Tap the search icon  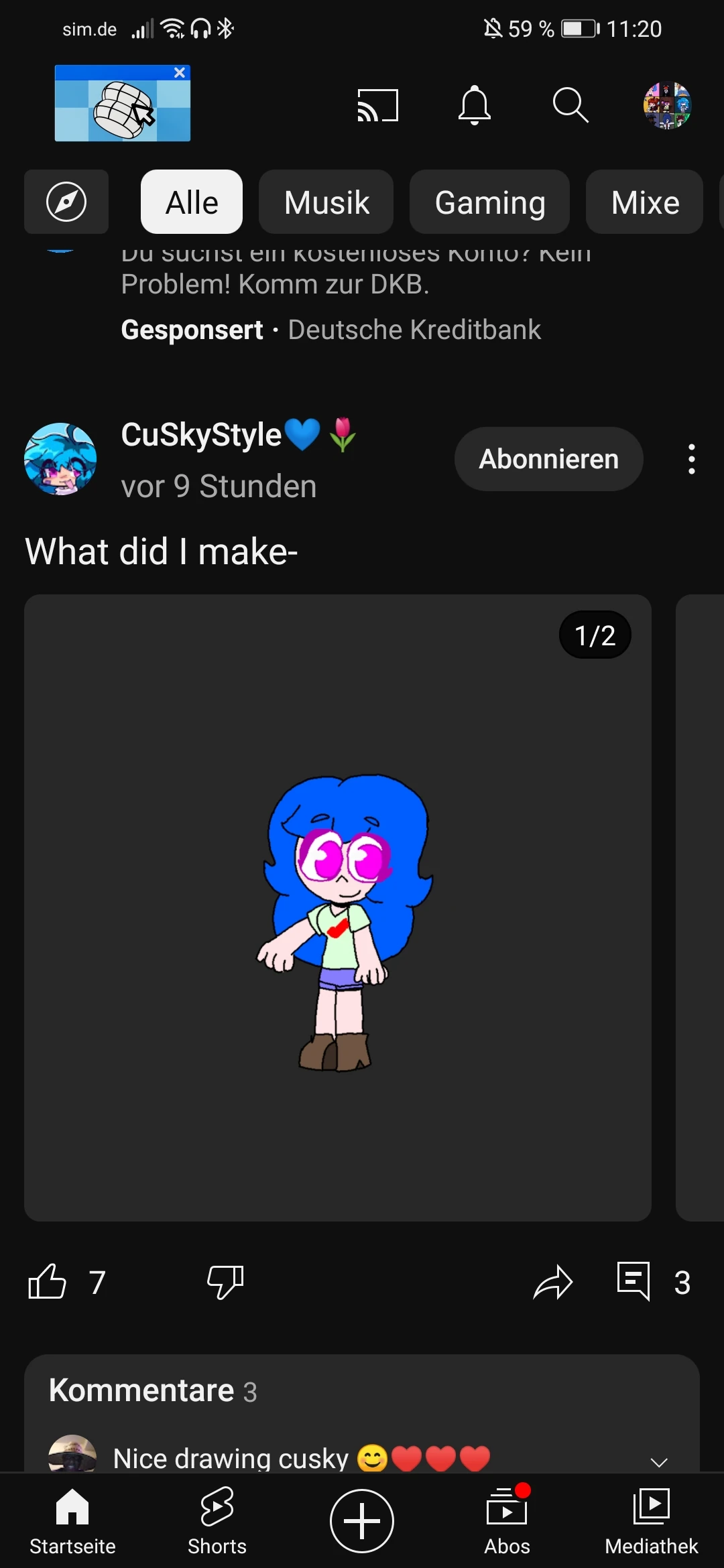[570, 106]
